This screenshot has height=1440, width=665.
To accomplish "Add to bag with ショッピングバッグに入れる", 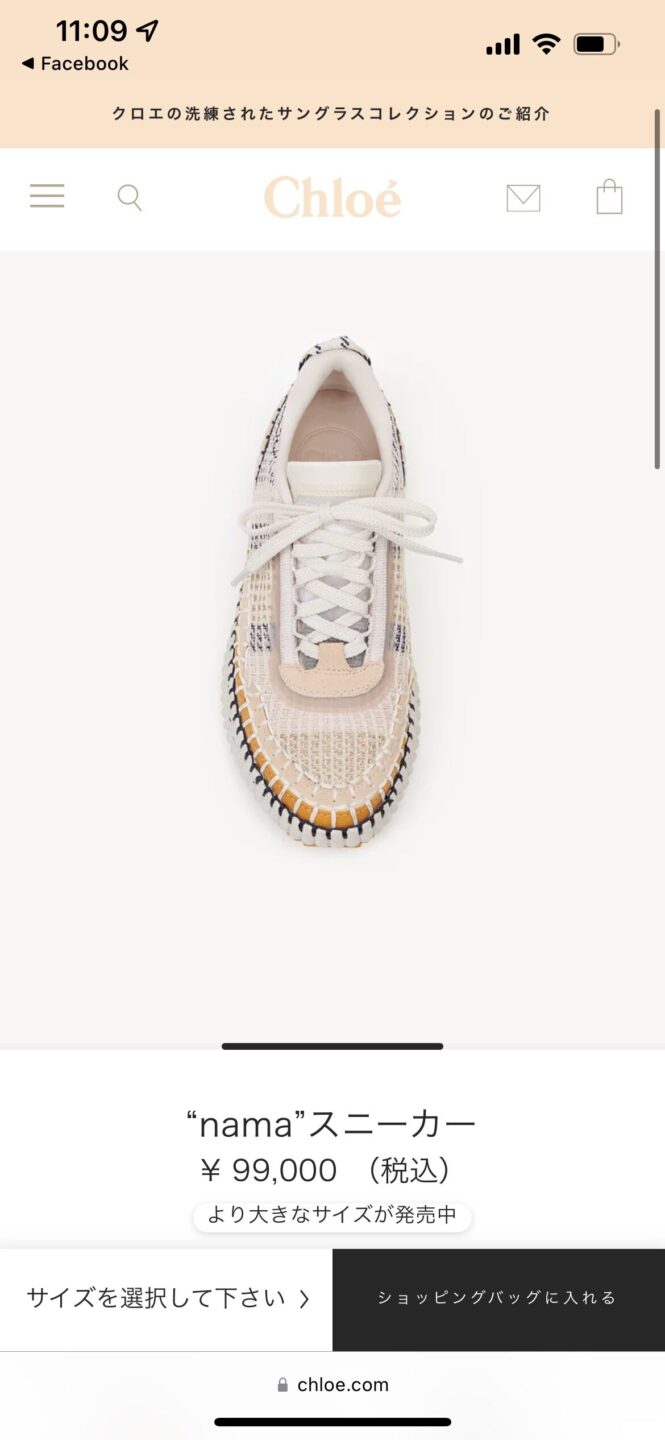I will coord(498,1299).
